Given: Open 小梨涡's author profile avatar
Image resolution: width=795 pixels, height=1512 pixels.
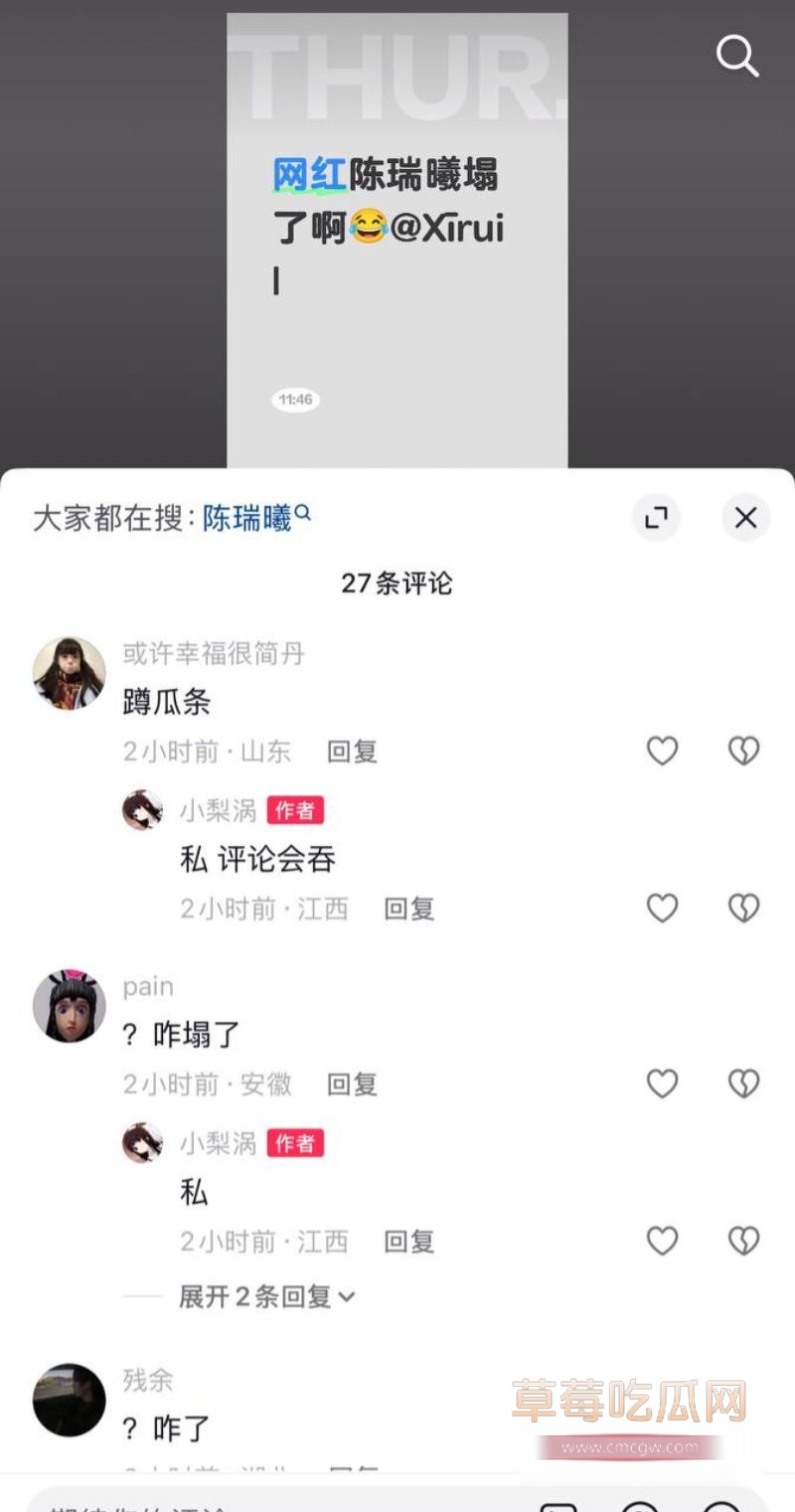Looking at the screenshot, I should (145, 810).
